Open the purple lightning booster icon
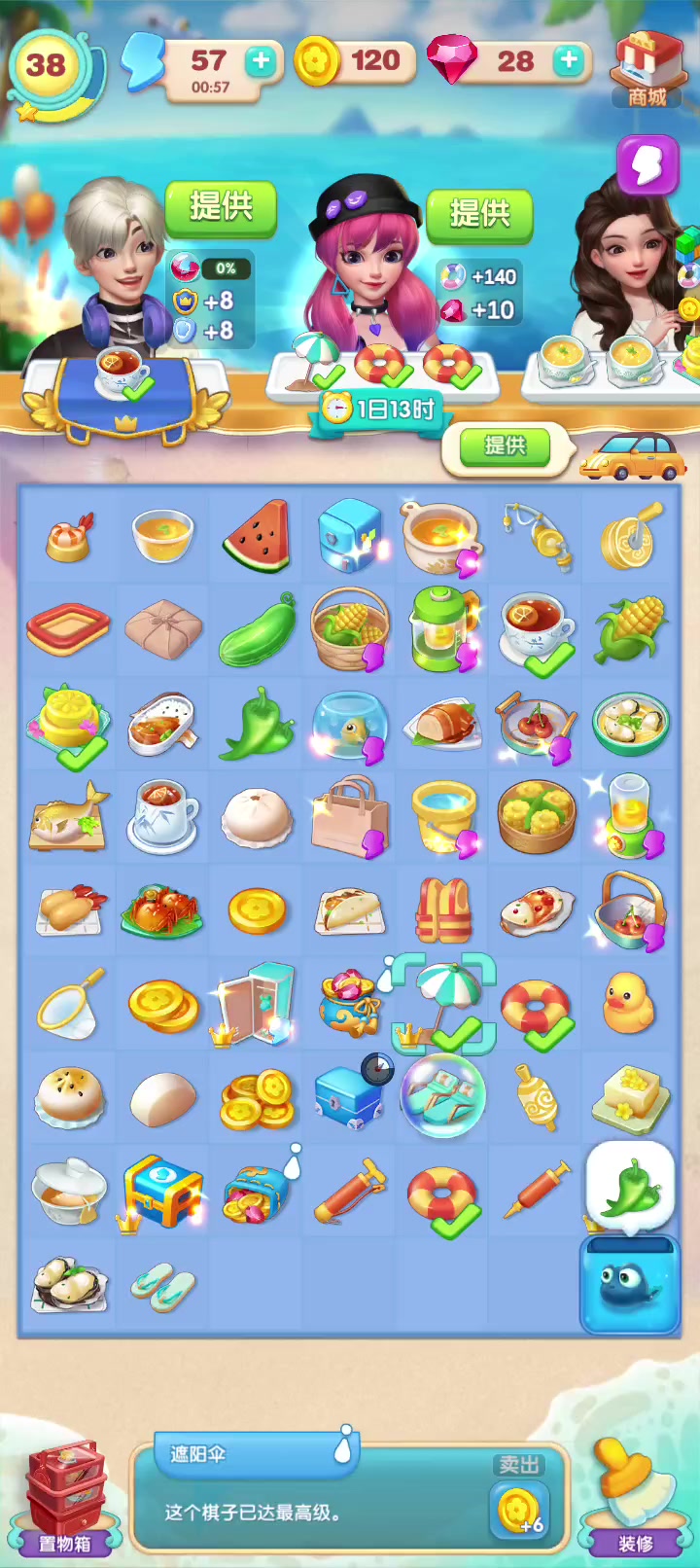This screenshot has width=700, height=1568. 647,166
